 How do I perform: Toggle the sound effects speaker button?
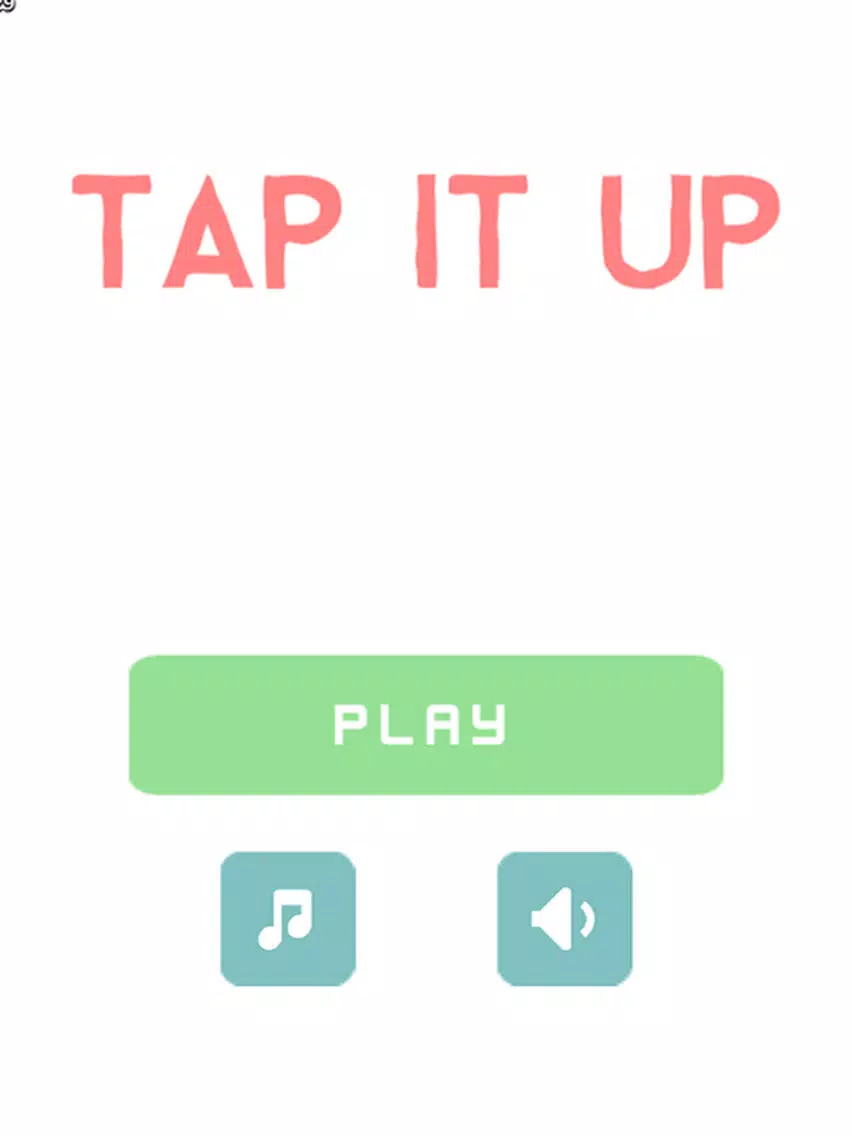click(x=565, y=918)
